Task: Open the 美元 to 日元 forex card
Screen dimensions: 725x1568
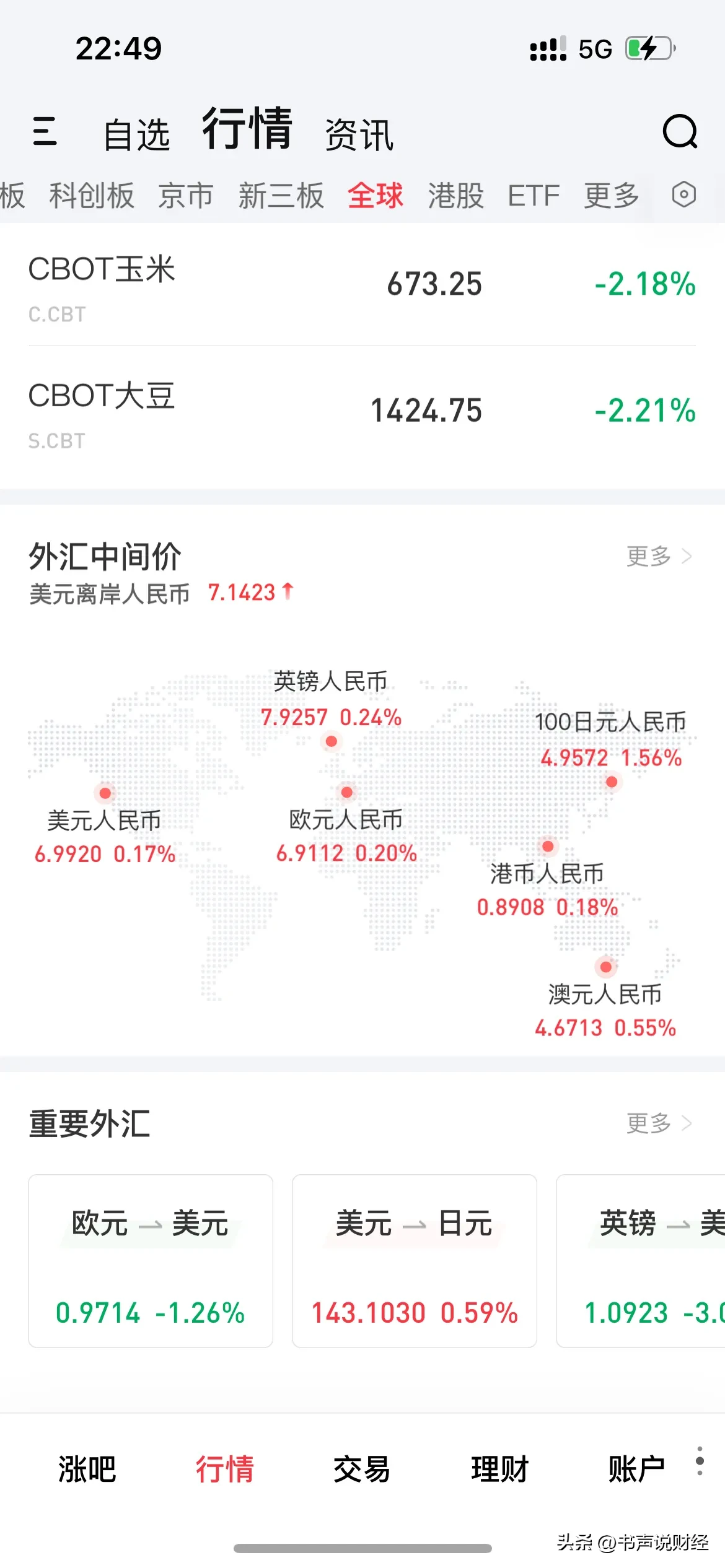Action: pyautogui.click(x=415, y=1261)
